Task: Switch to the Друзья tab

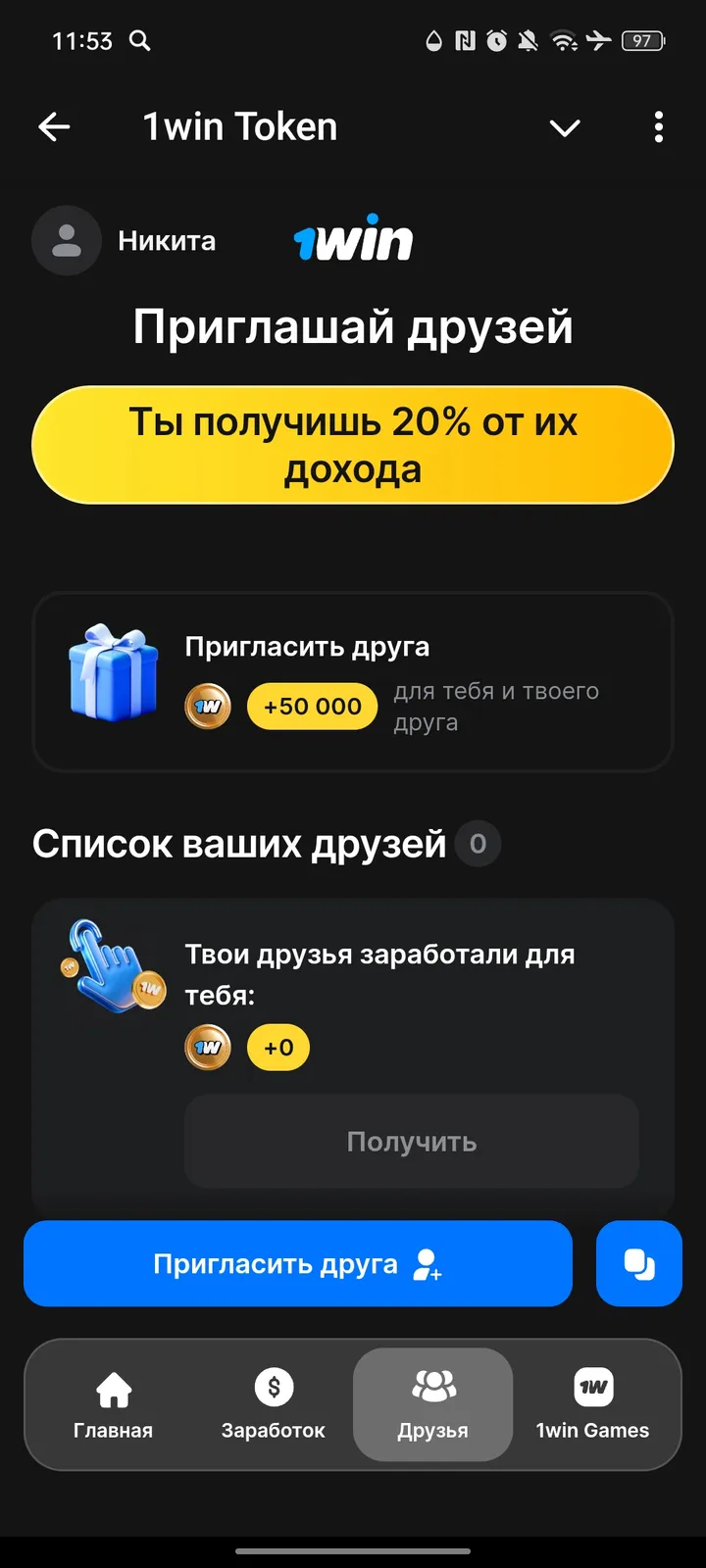Action: click(x=432, y=1405)
